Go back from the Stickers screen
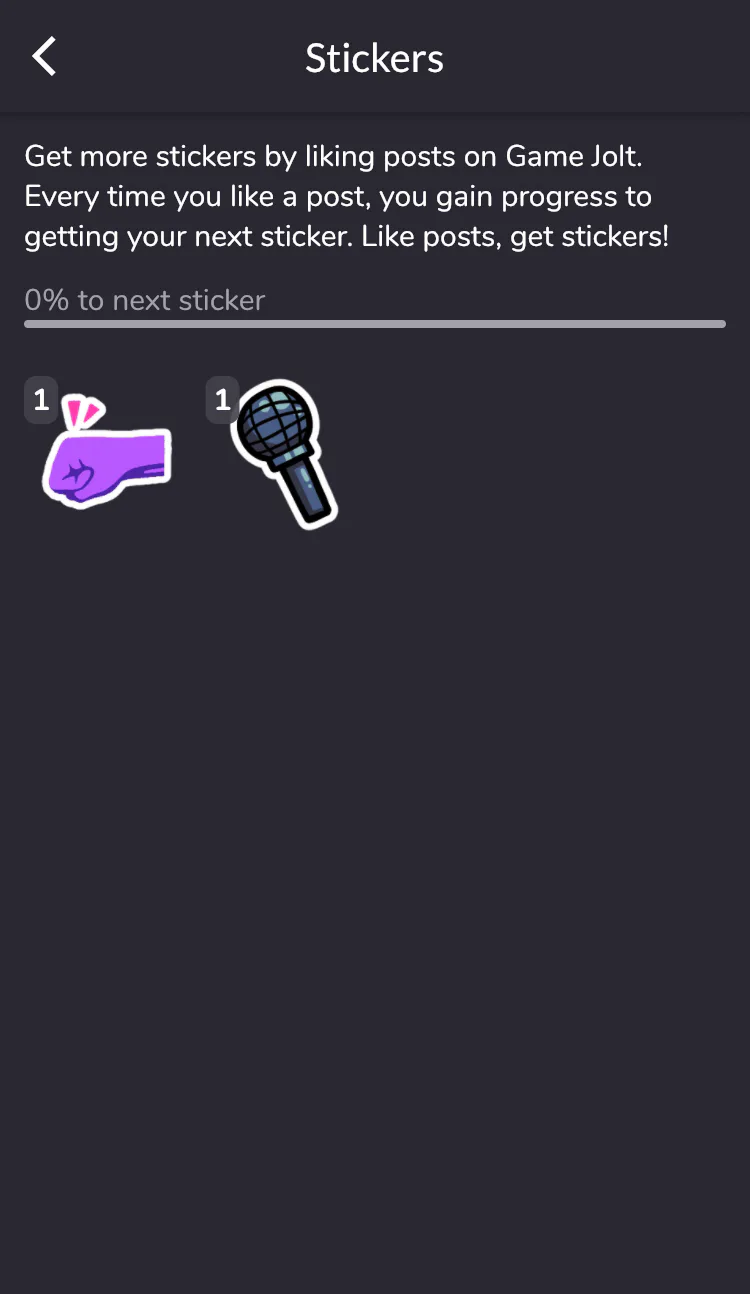The height and width of the screenshot is (1294, 750). [44, 57]
